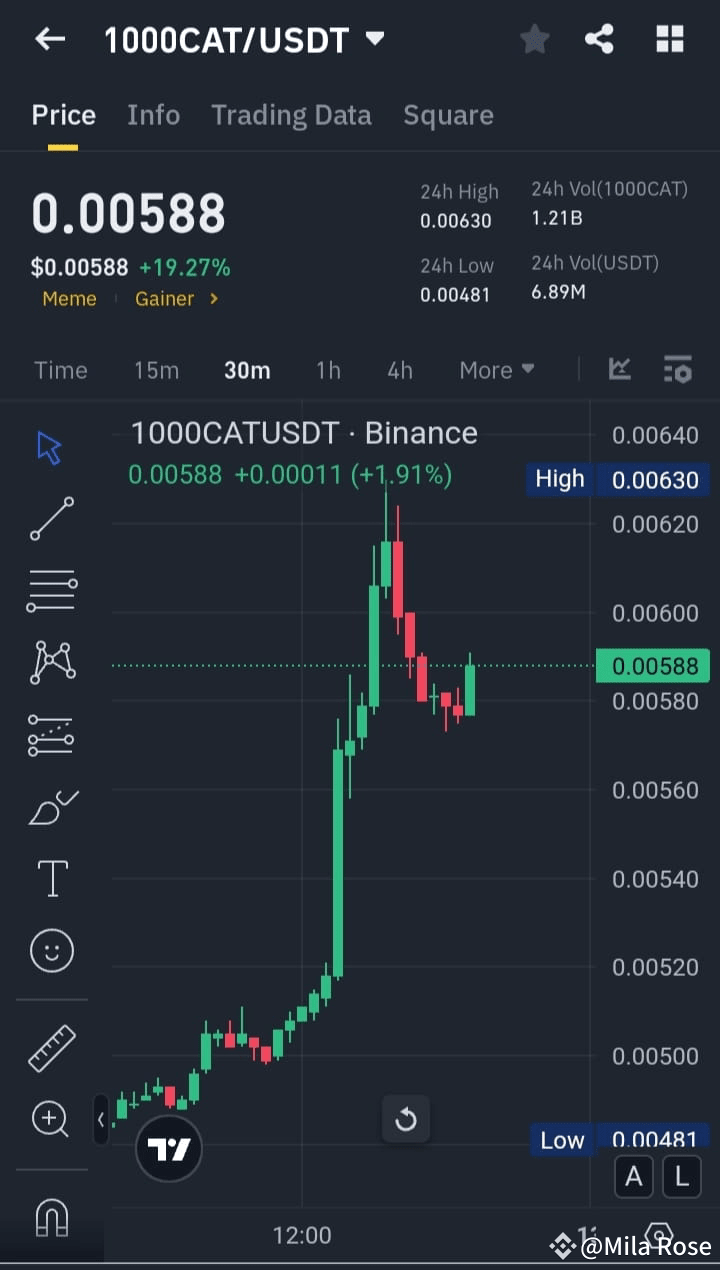
Task: Toggle the A label button
Action: pos(633,1177)
